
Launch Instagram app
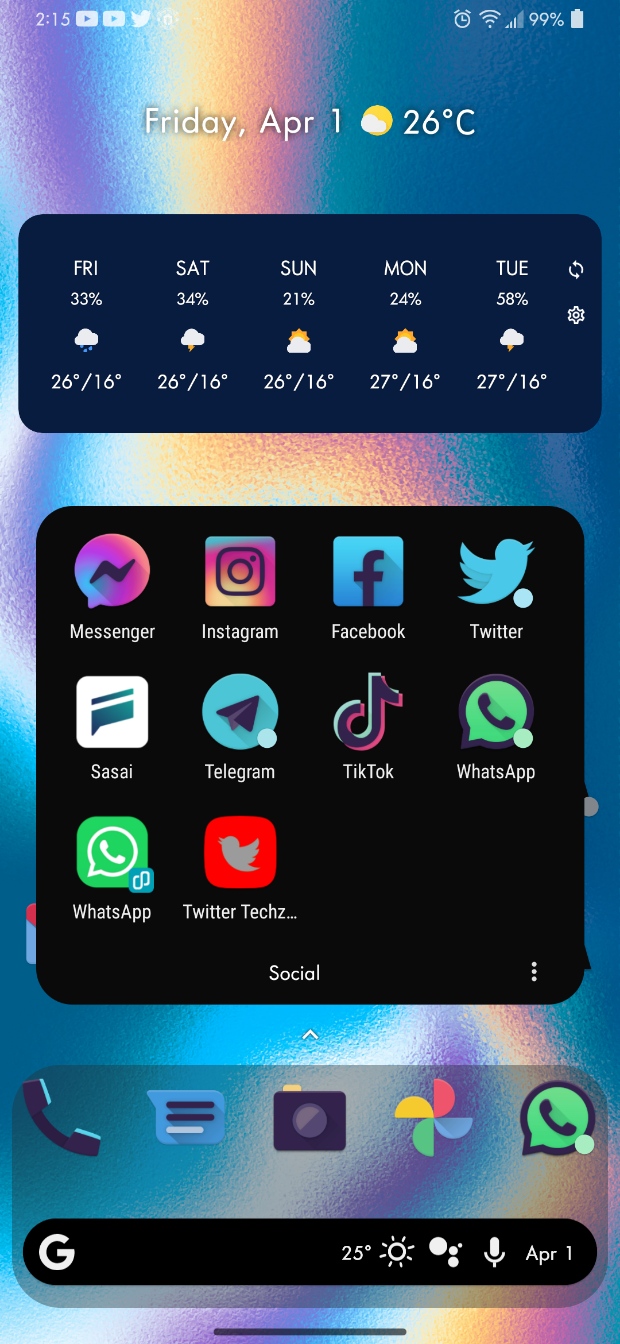tap(240, 571)
